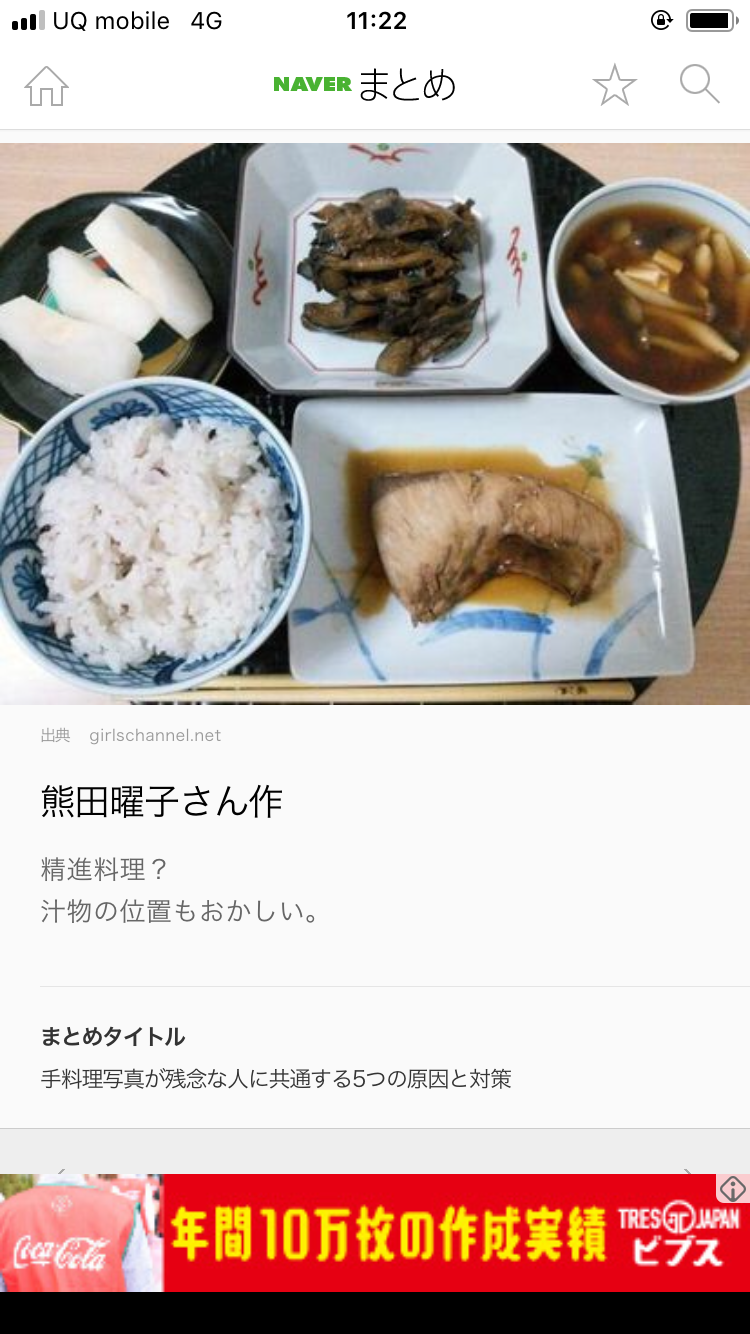
Task: Select the title 熊田曜子さん作
Action: coord(160,799)
